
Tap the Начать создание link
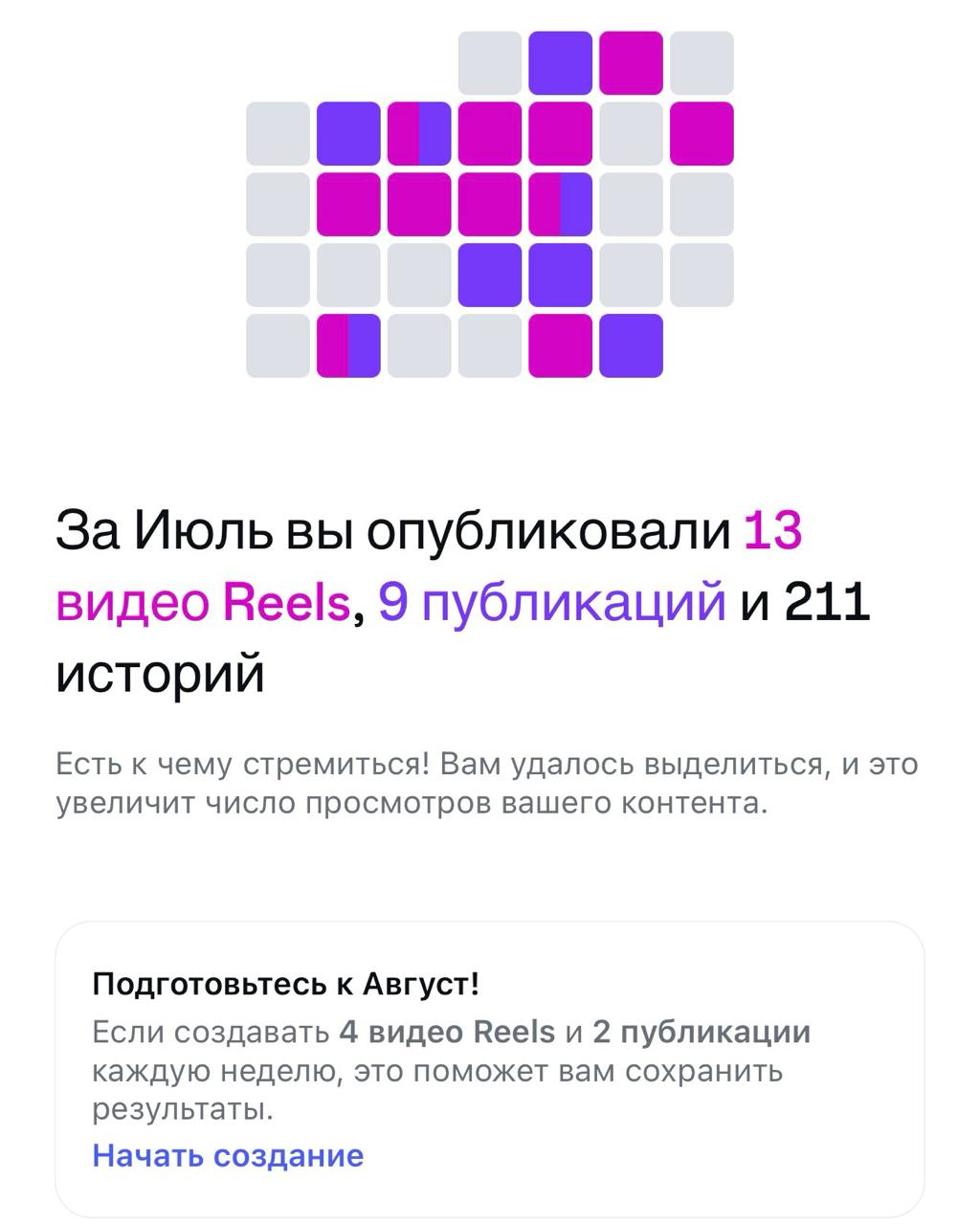(x=228, y=1155)
